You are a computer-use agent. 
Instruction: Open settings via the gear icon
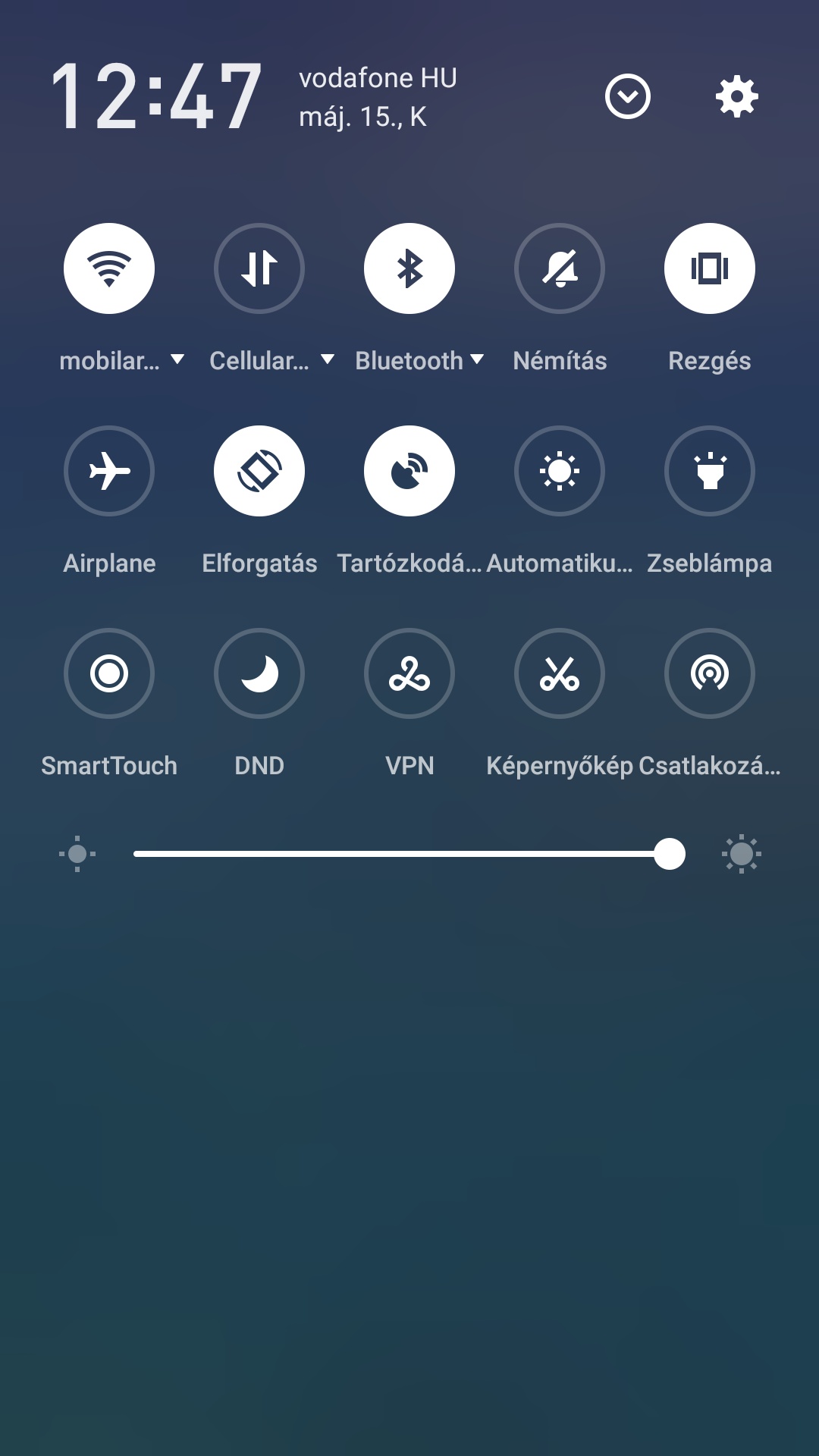click(x=737, y=97)
